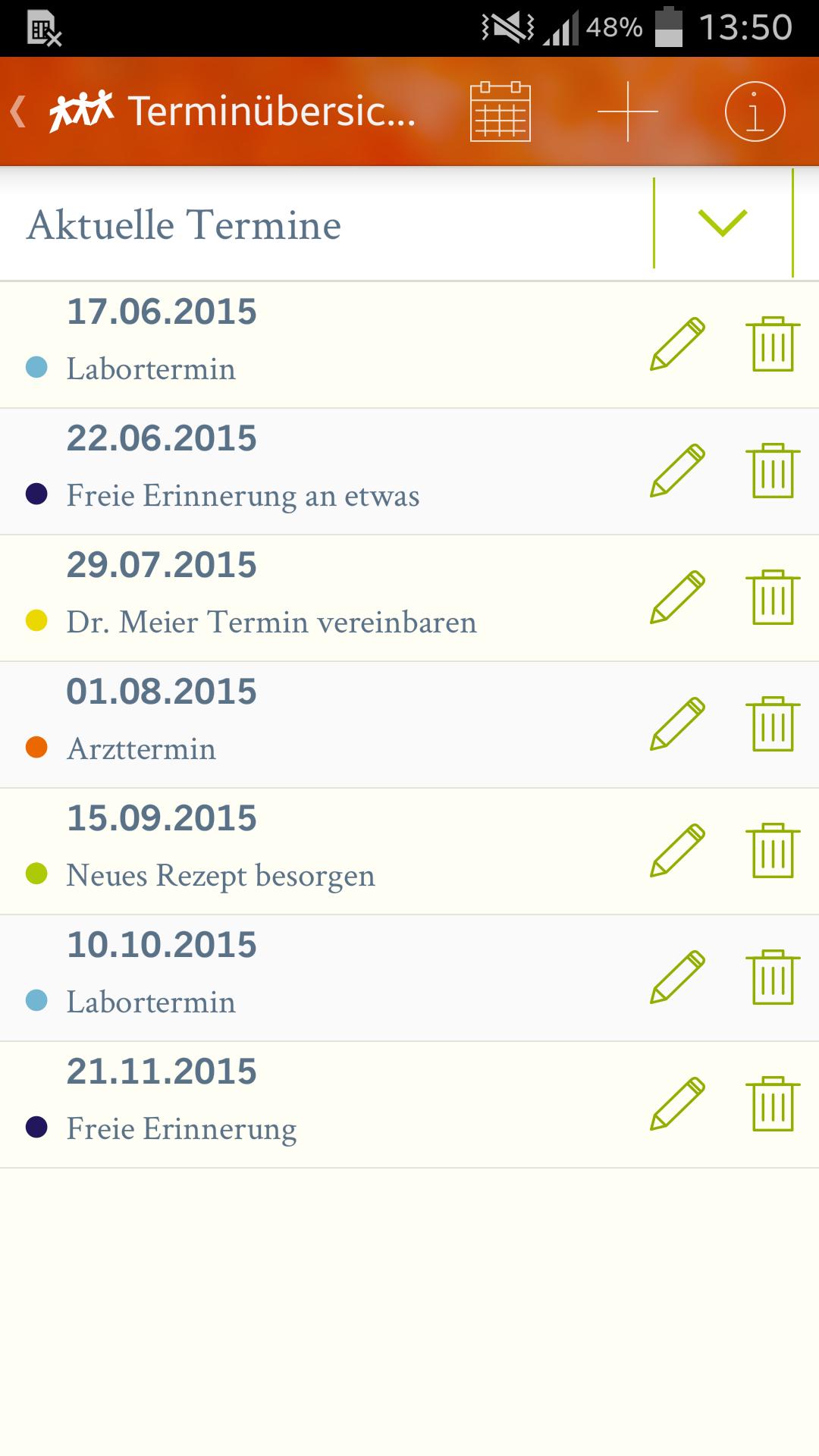Edit Dr. Meier Termin vereinbaren

(x=678, y=598)
